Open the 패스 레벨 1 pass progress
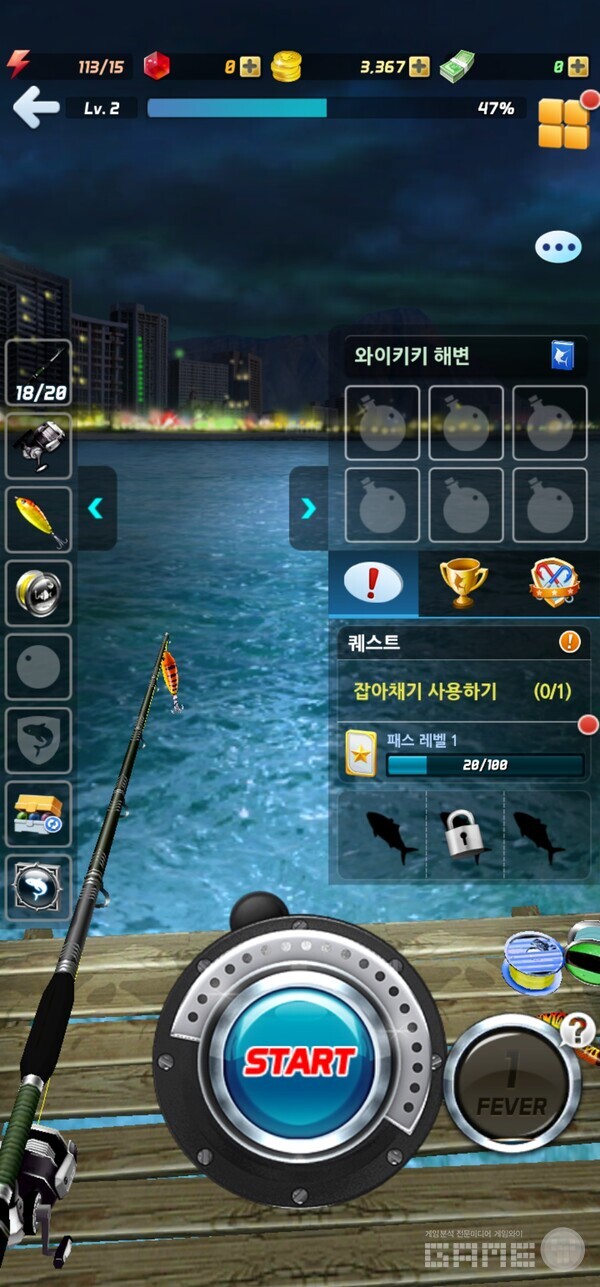600x1287 pixels. point(463,754)
